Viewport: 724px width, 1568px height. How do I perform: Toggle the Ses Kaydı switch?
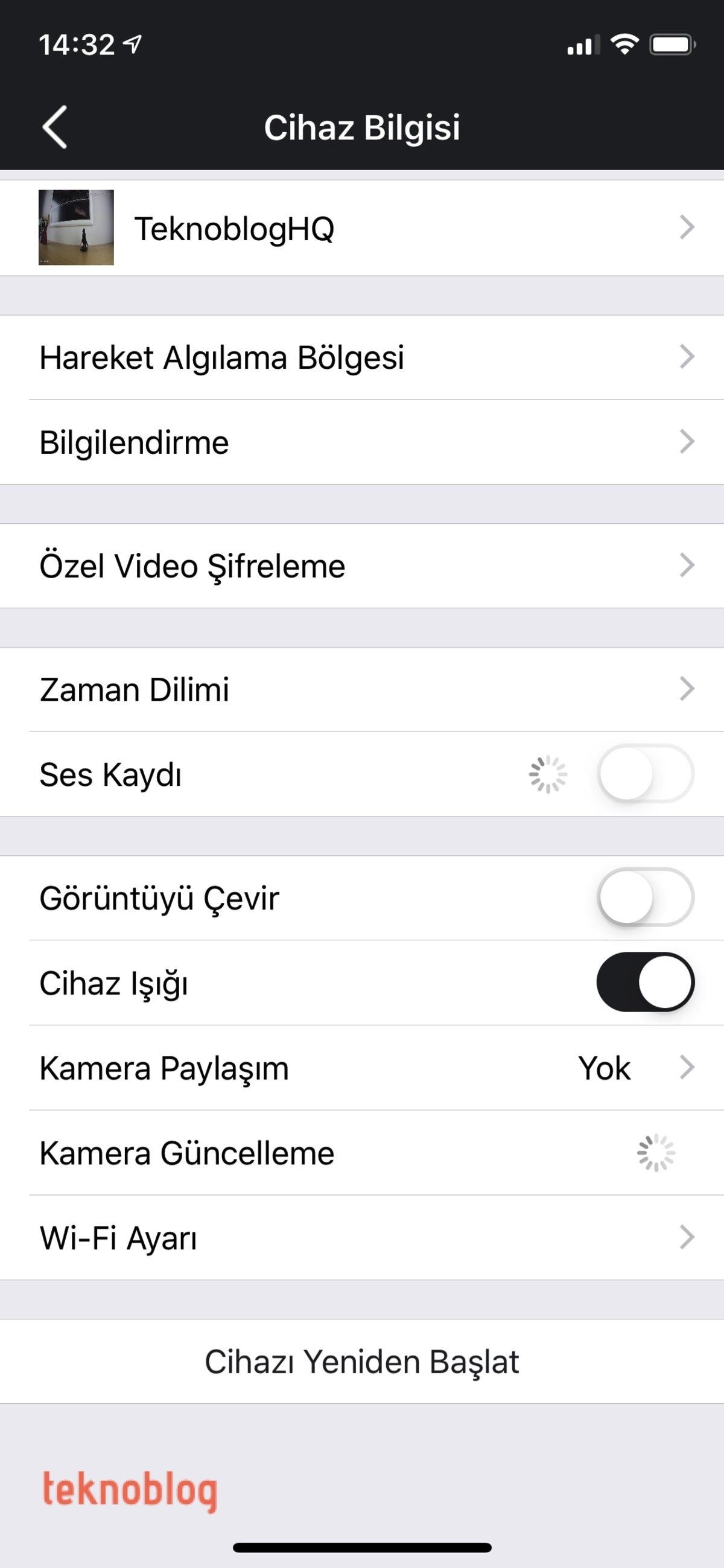click(x=645, y=774)
